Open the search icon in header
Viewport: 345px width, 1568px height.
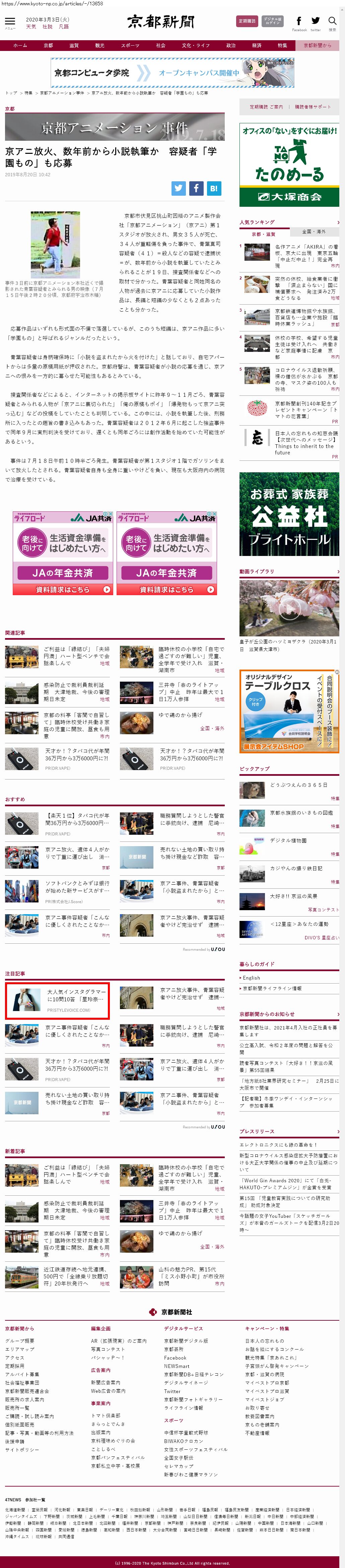point(332,22)
